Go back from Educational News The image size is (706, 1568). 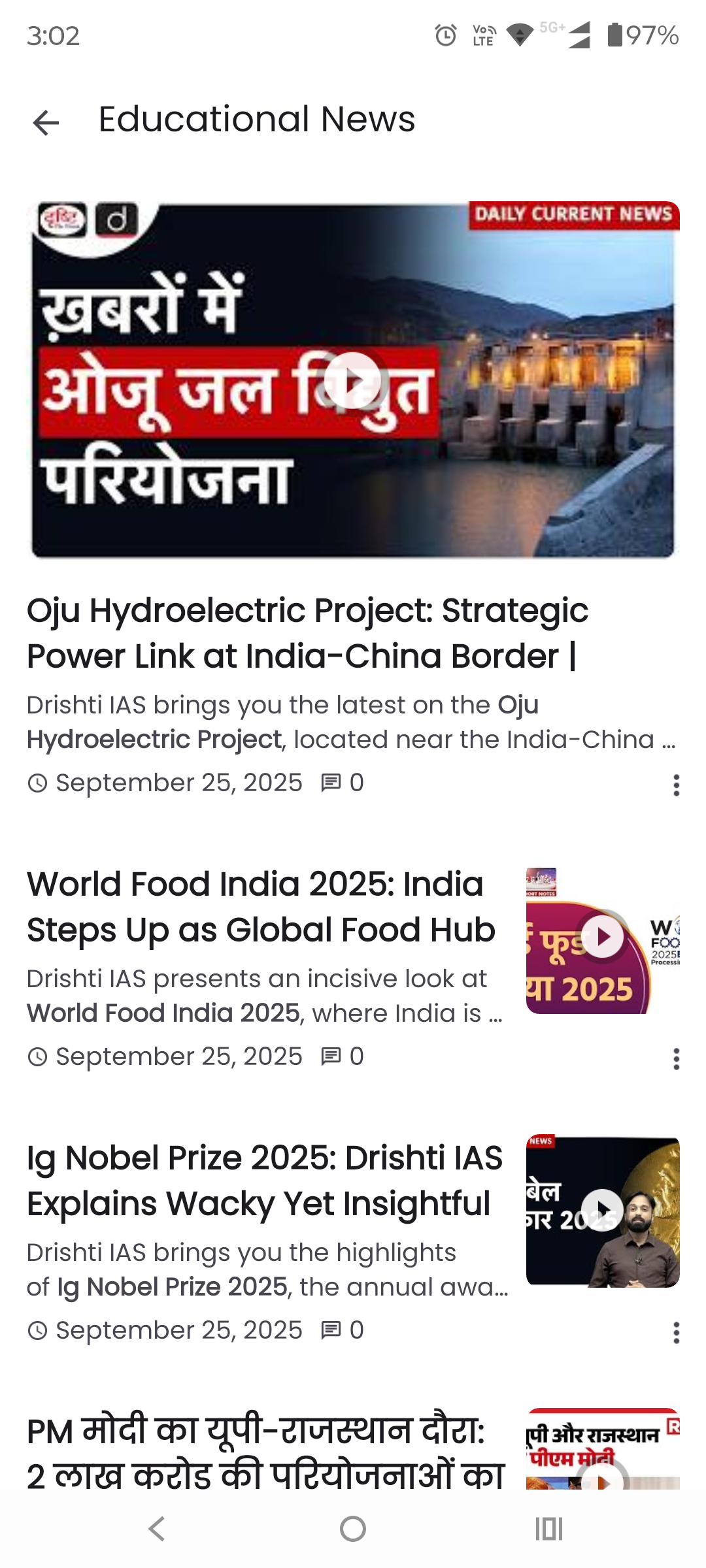click(x=46, y=122)
